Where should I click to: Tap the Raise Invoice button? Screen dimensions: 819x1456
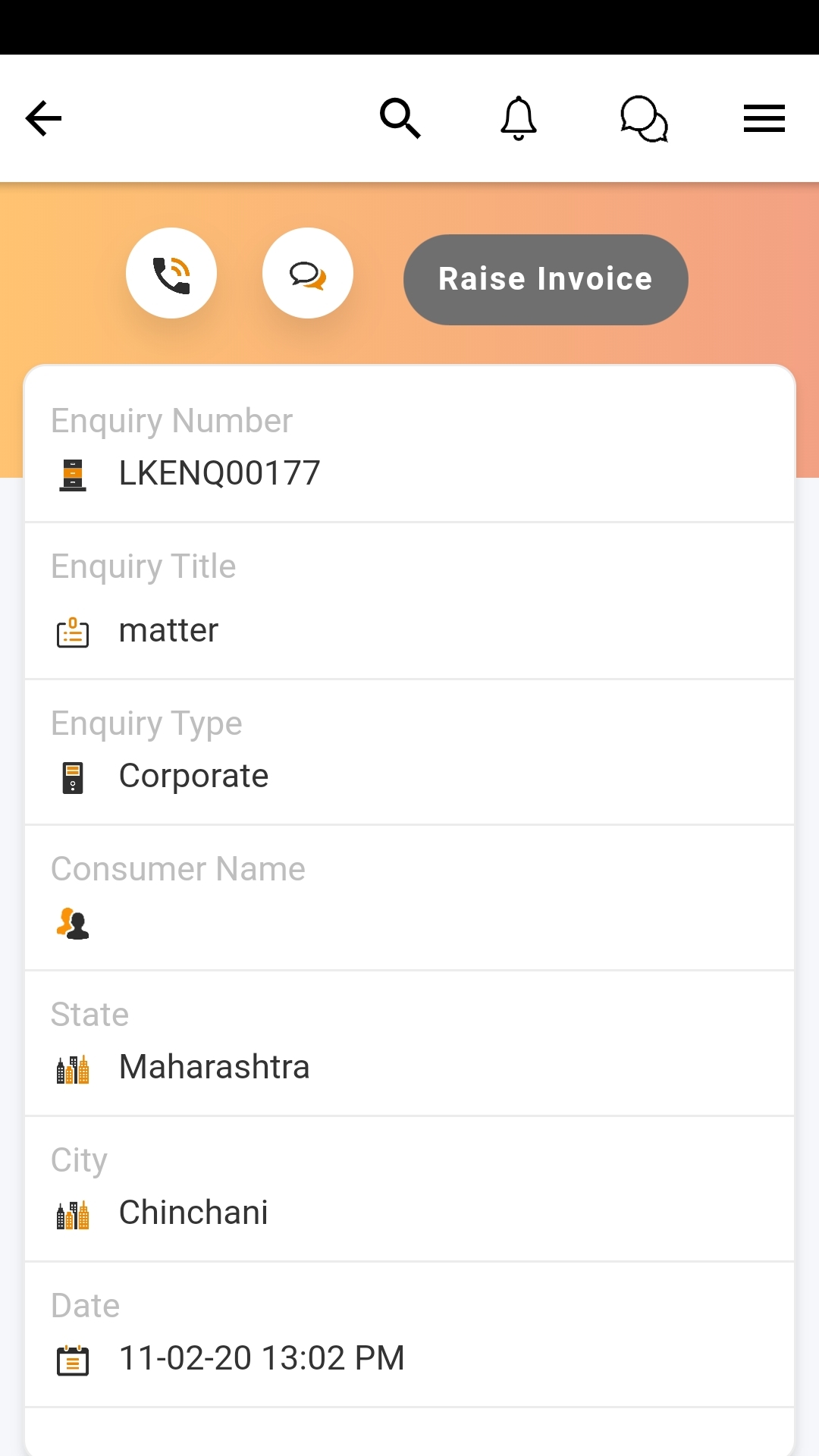545,279
